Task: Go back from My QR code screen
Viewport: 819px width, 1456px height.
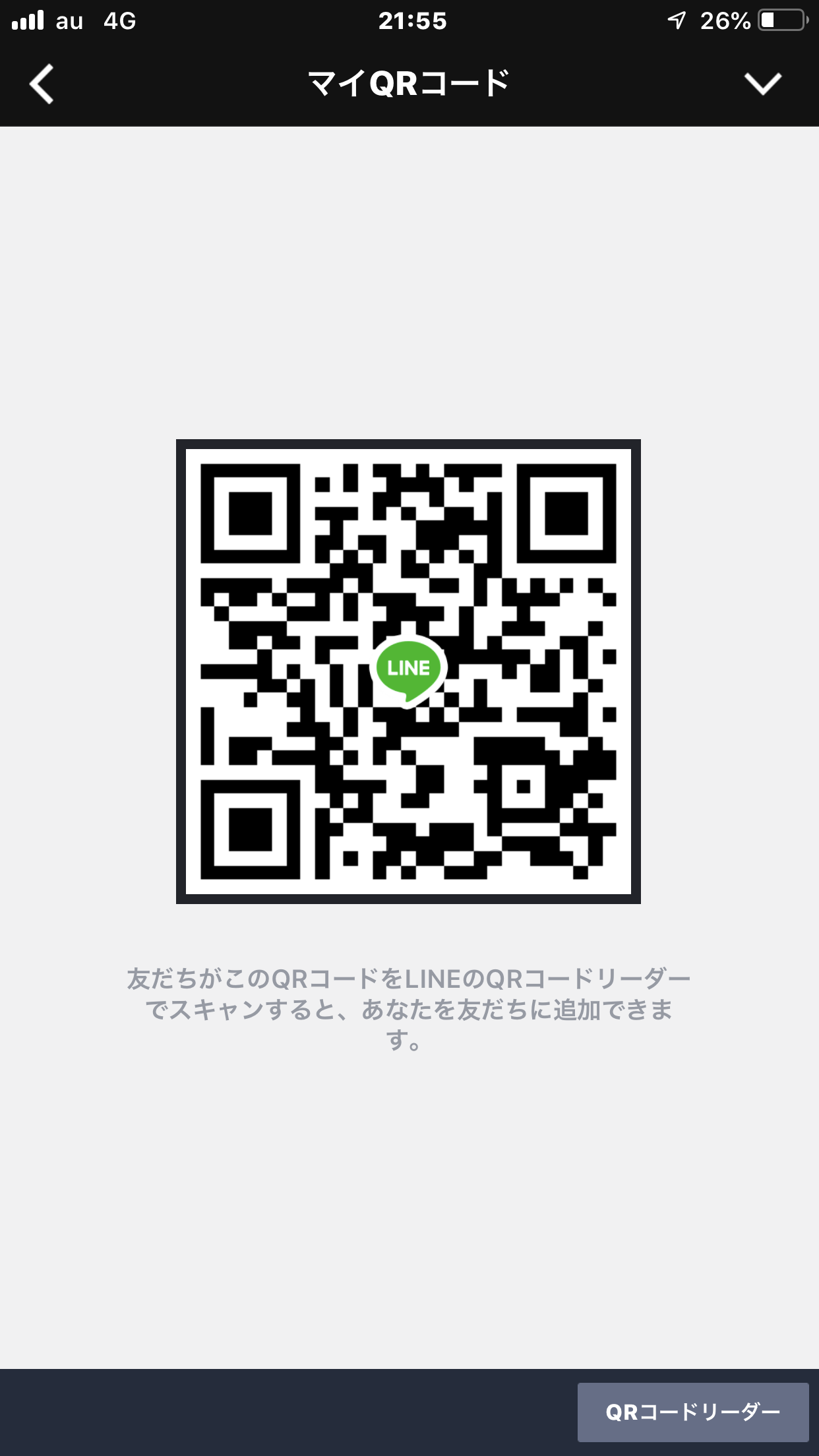Action: [42, 84]
